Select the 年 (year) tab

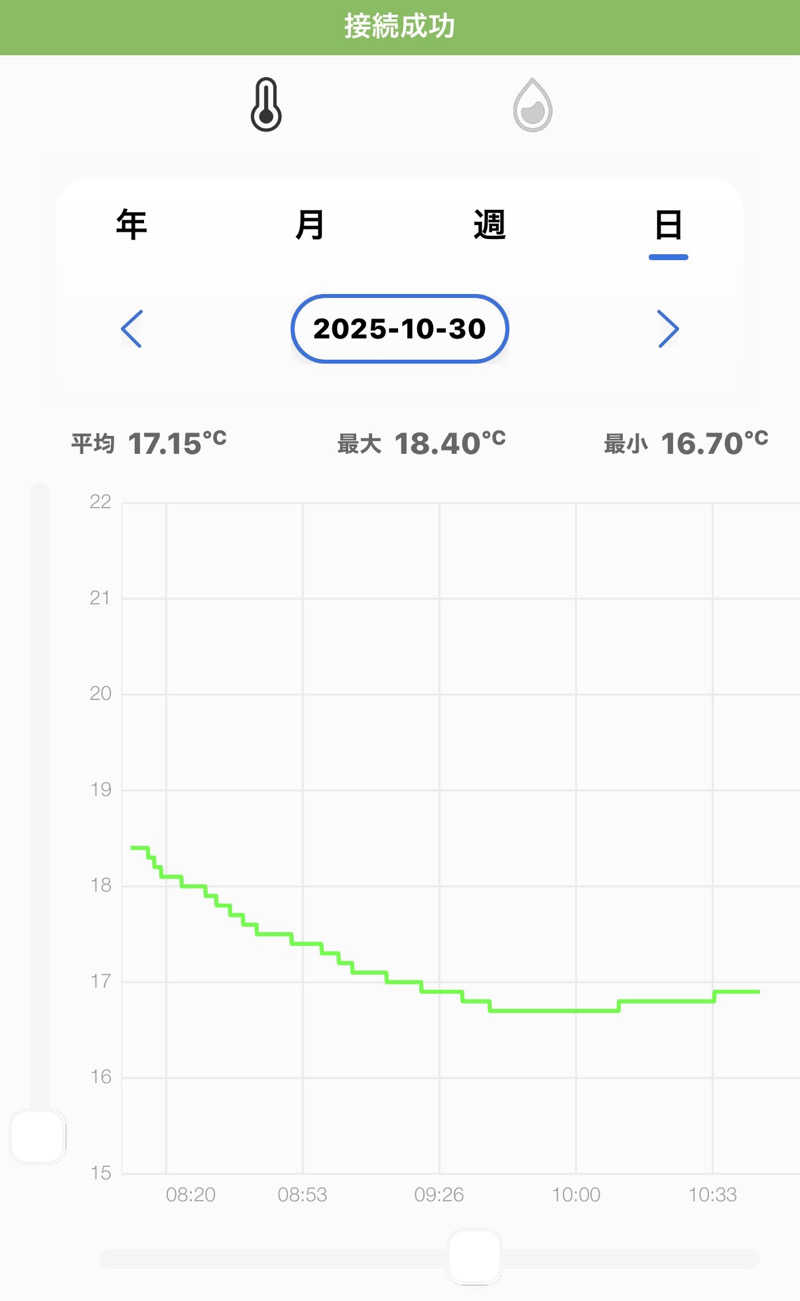[x=132, y=225]
